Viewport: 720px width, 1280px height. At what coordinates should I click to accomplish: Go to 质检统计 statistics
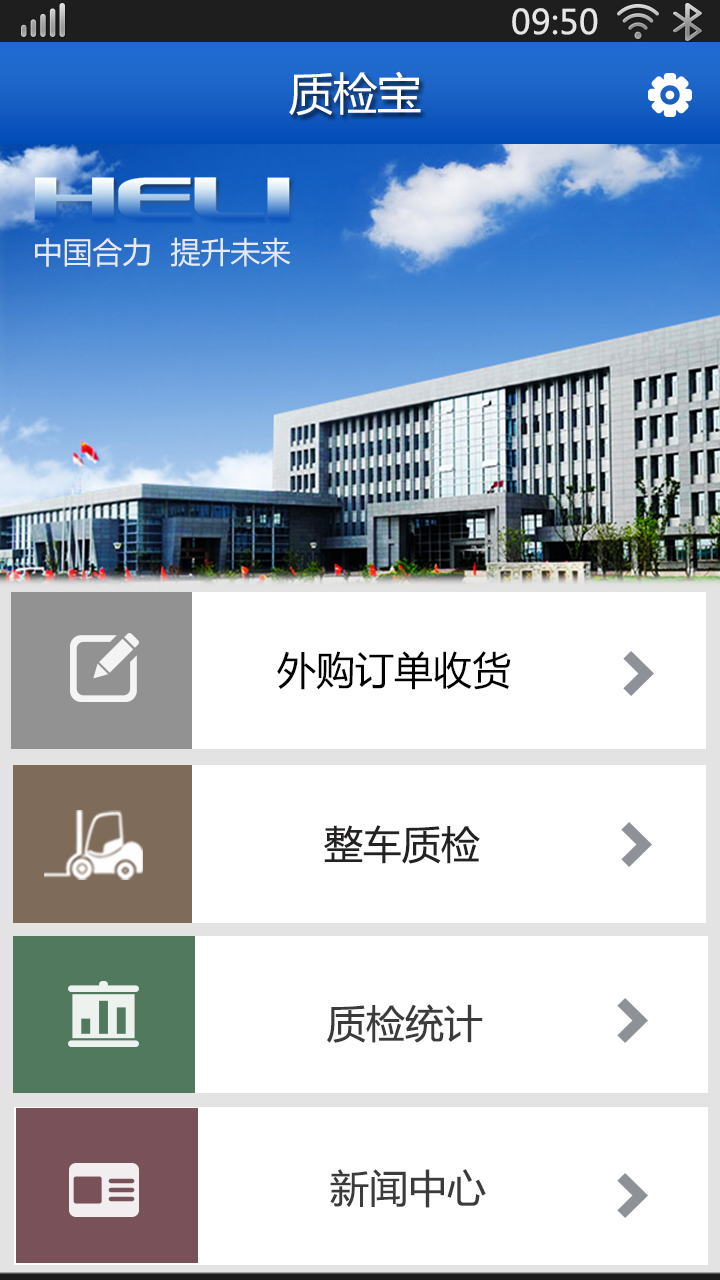pos(404,1024)
